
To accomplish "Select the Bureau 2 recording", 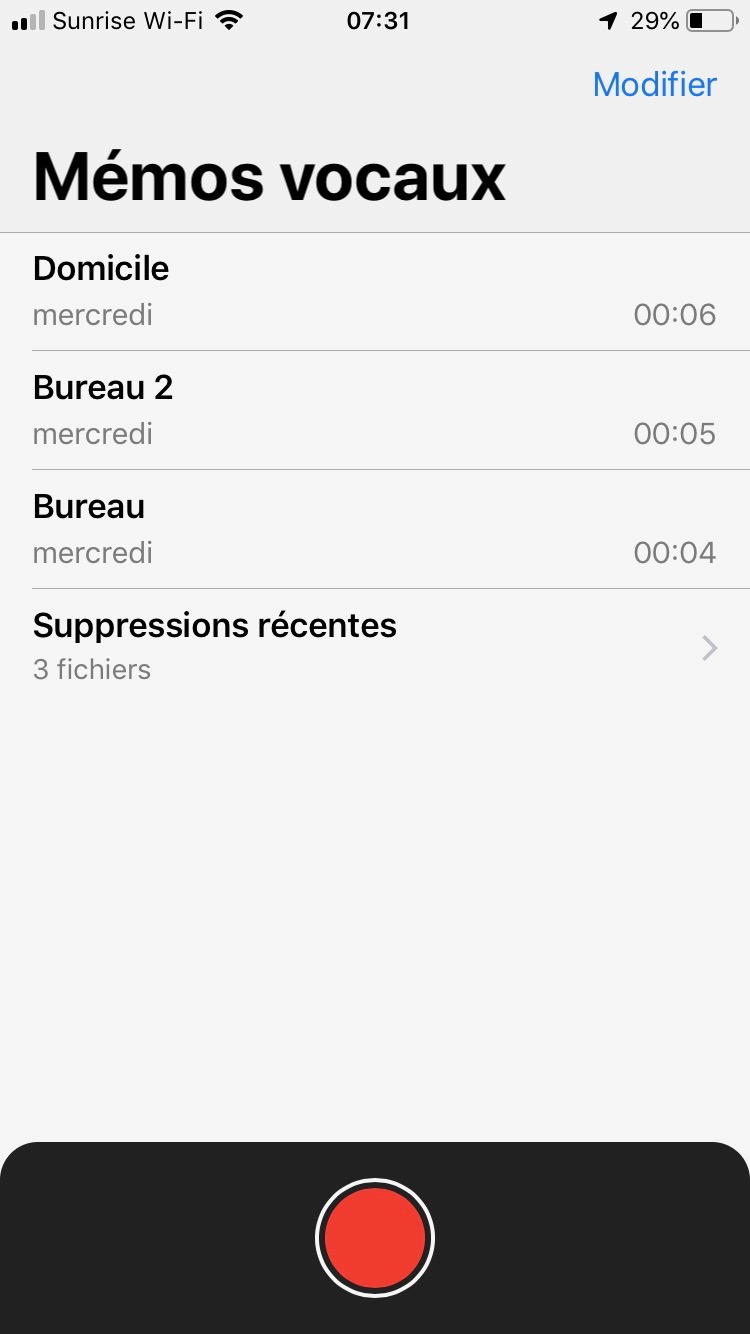I will [x=375, y=410].
